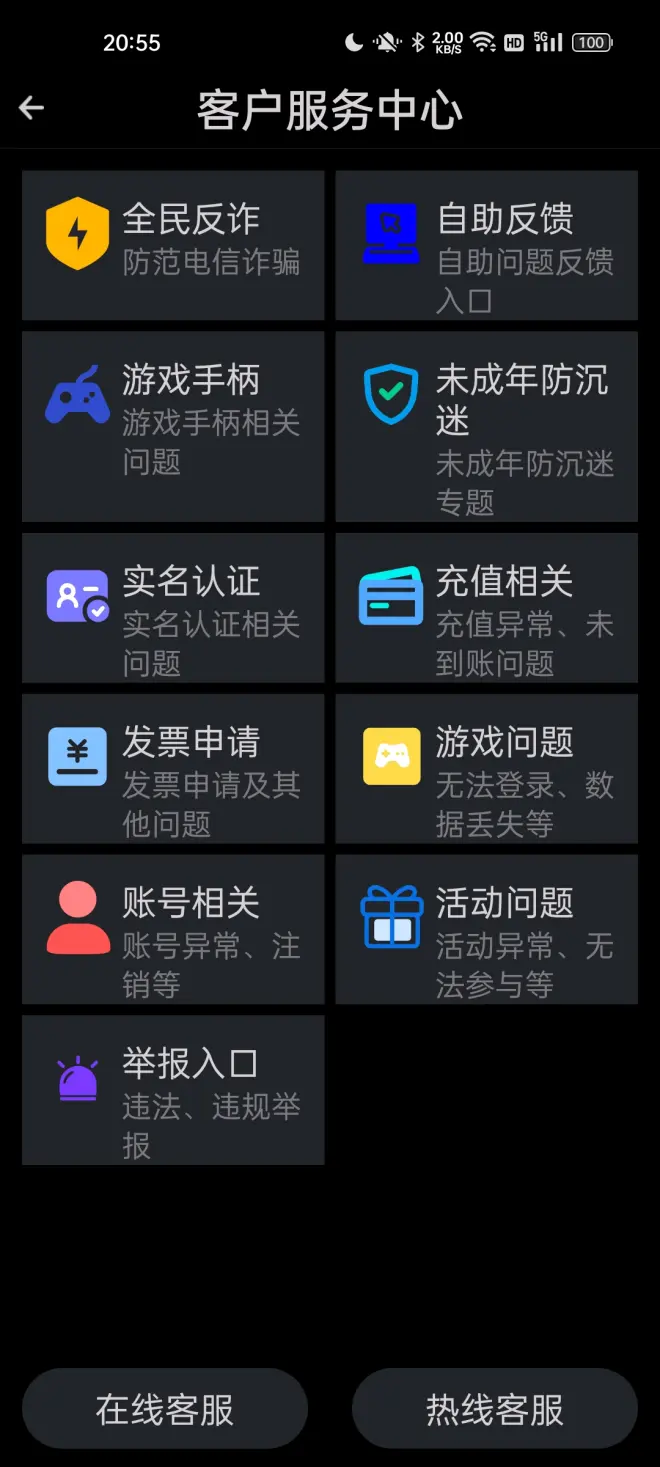The height and width of the screenshot is (1467, 660).
Task: Open the 发票申请 invoice request card
Action: [x=173, y=768]
